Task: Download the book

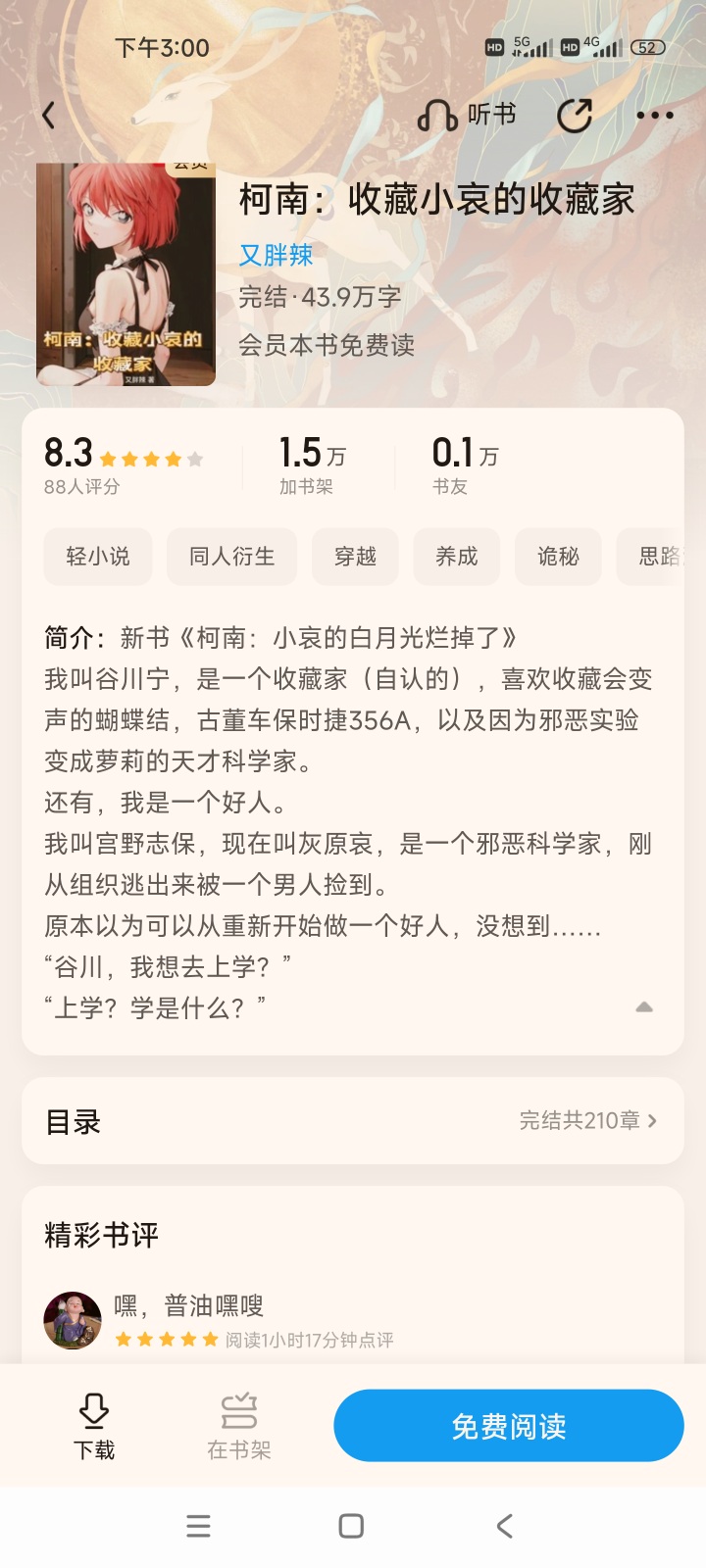Action: (x=94, y=1426)
